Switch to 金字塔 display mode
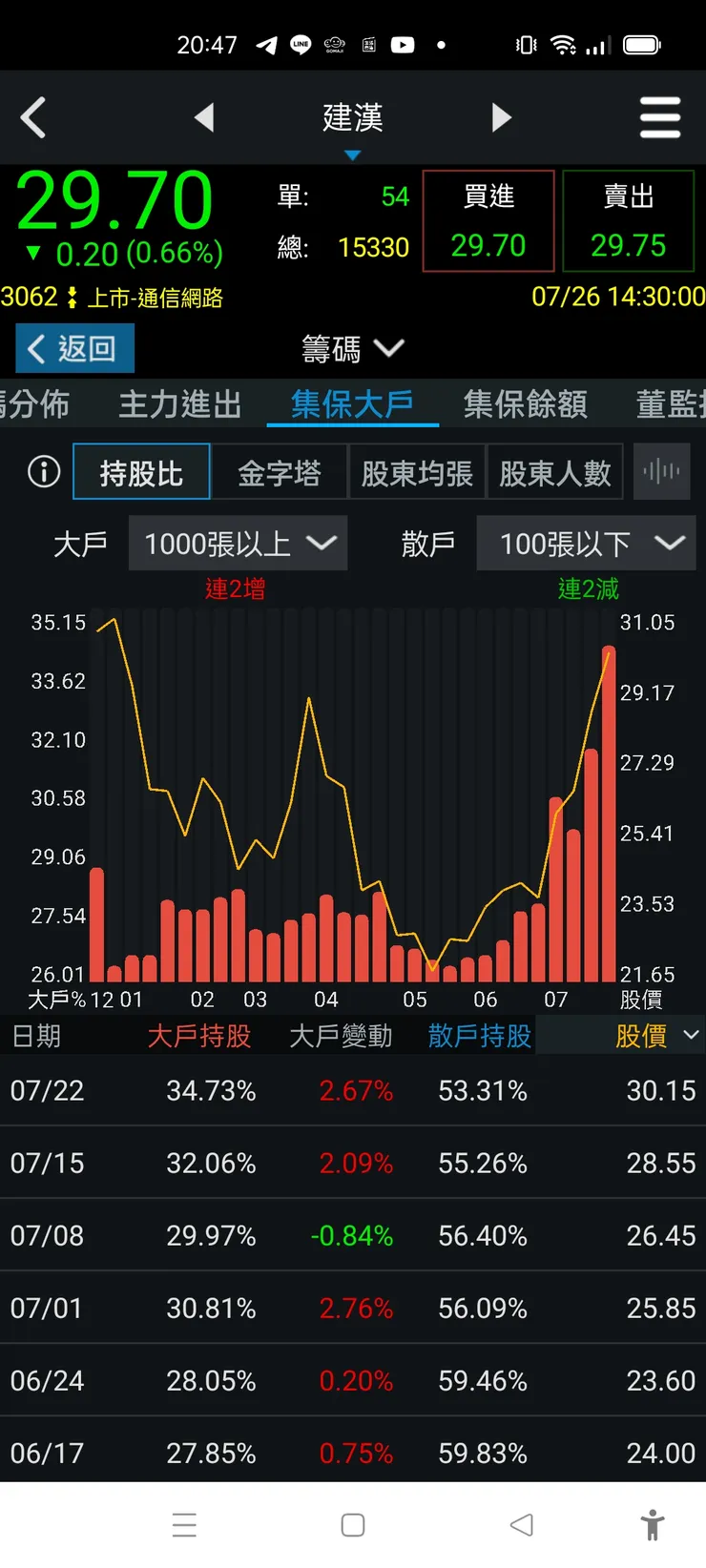 coord(280,471)
